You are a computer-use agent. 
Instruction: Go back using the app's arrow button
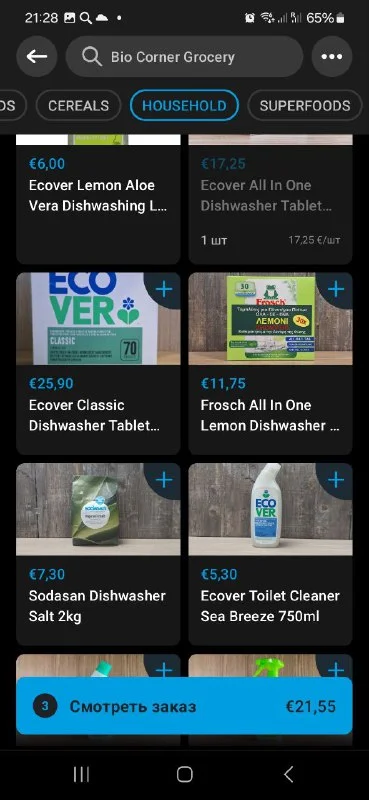click(x=37, y=57)
